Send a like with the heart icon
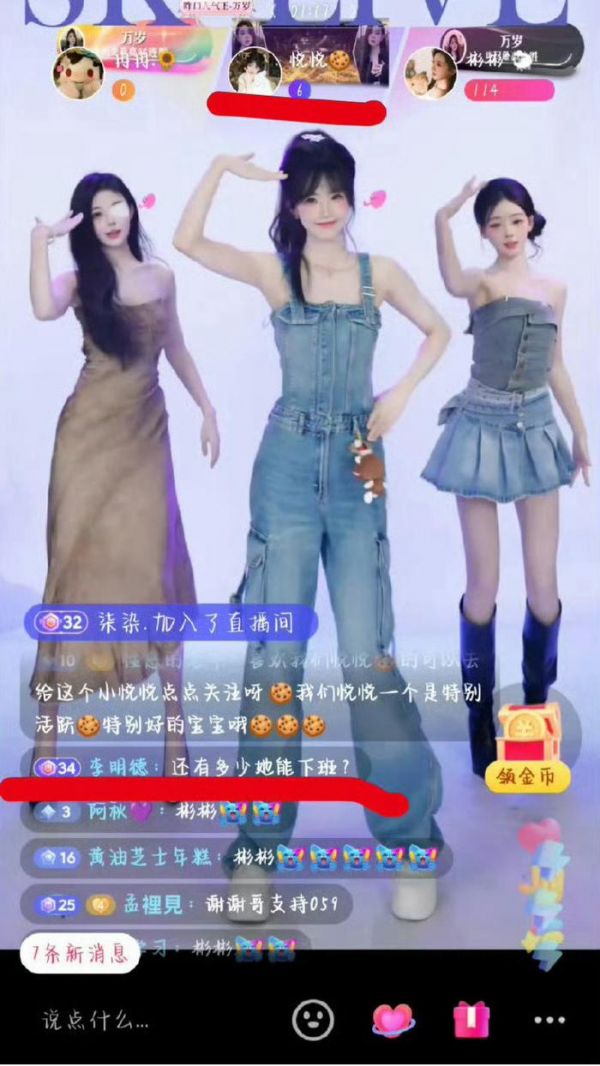Viewport: 600px width, 1066px height. pyautogui.click(x=393, y=1019)
